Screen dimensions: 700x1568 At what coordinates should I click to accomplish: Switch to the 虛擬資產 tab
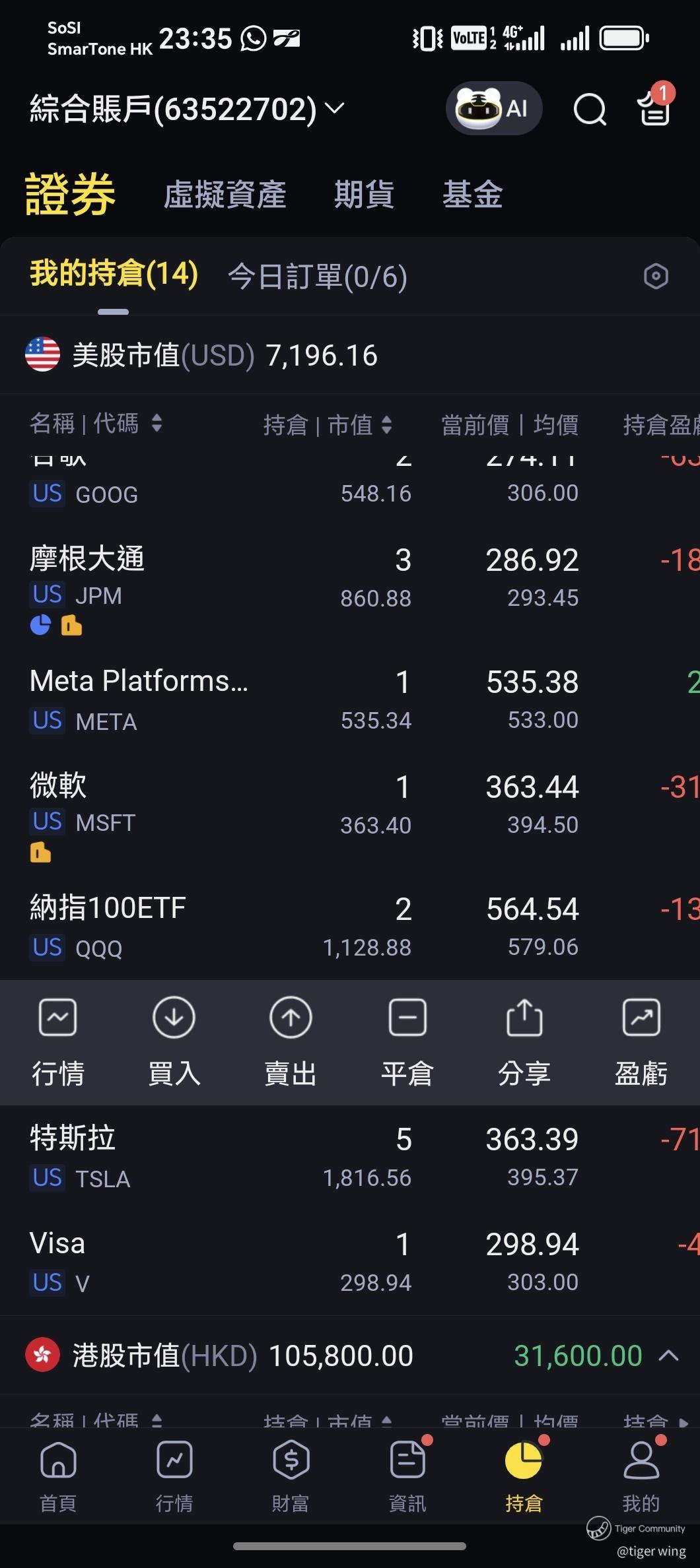coord(225,195)
